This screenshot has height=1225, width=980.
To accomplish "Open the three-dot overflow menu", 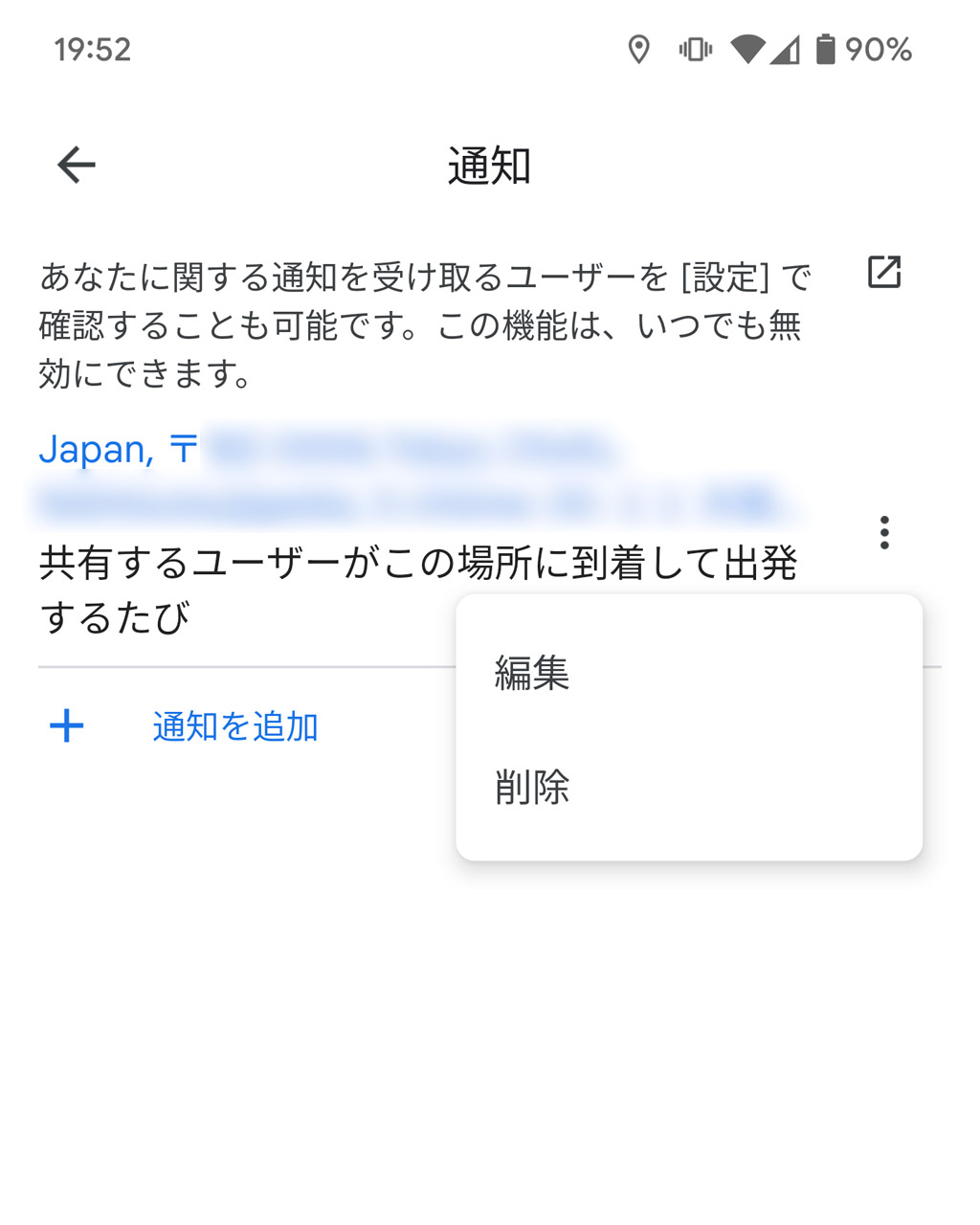I will tap(882, 533).
